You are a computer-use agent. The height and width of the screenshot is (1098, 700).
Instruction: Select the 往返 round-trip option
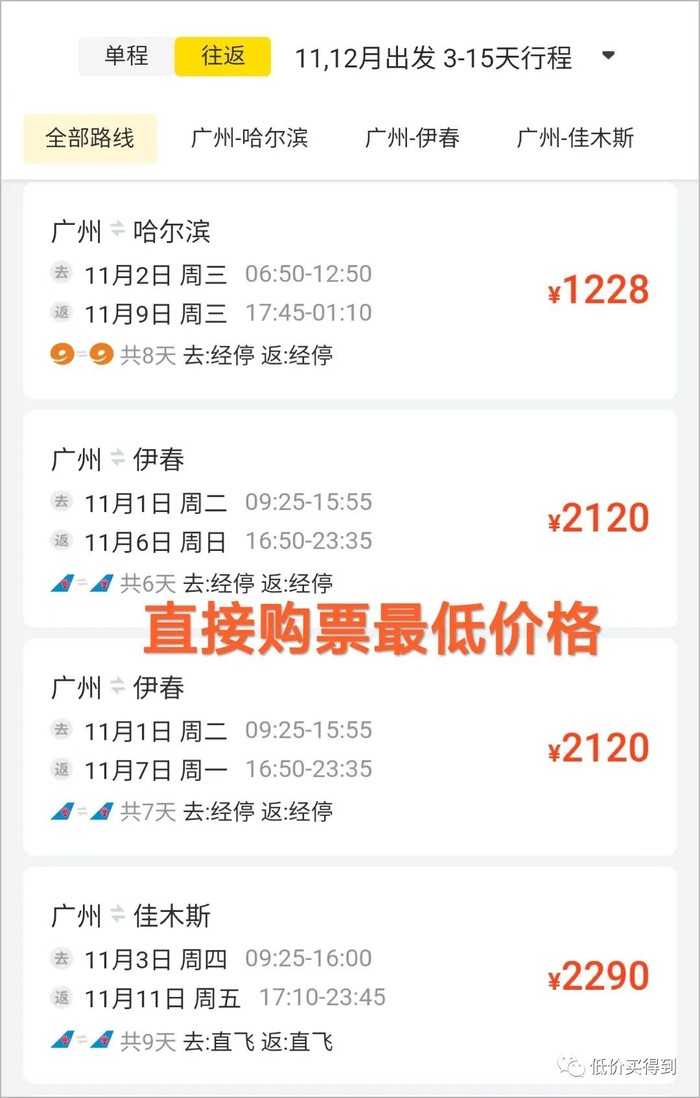(222, 56)
